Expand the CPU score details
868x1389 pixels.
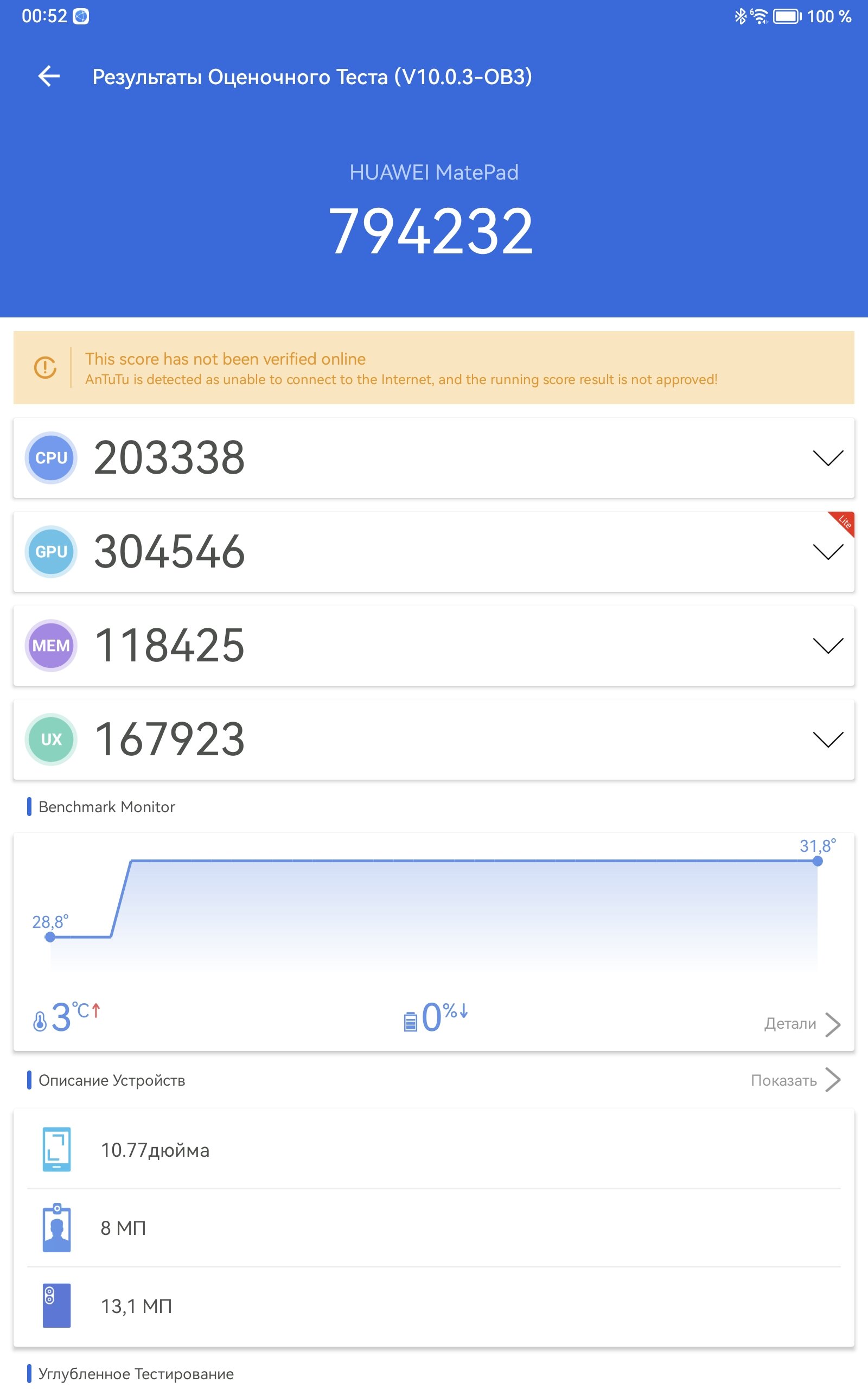828,458
